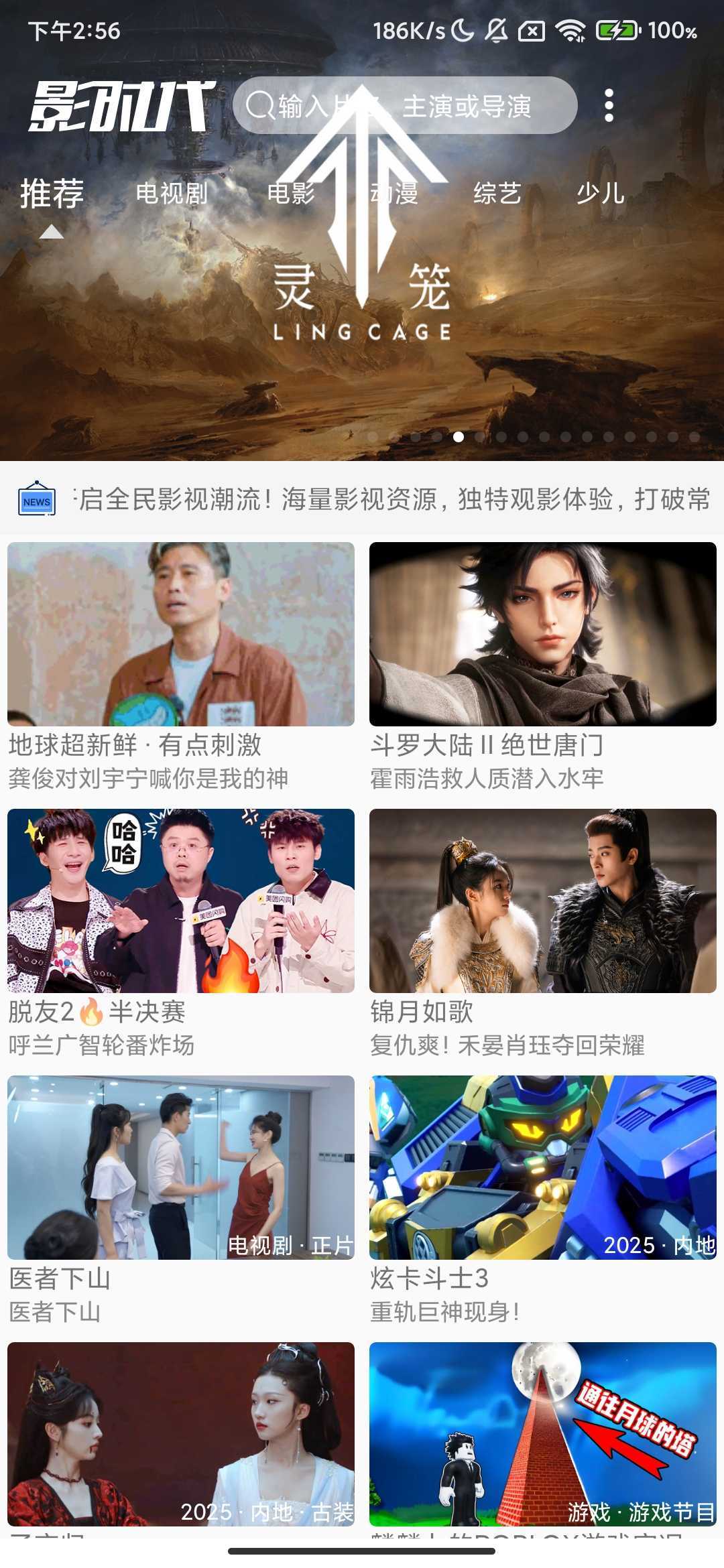Image resolution: width=724 pixels, height=1568 pixels.
Task: View the 少儿 tab
Action: 601,194
